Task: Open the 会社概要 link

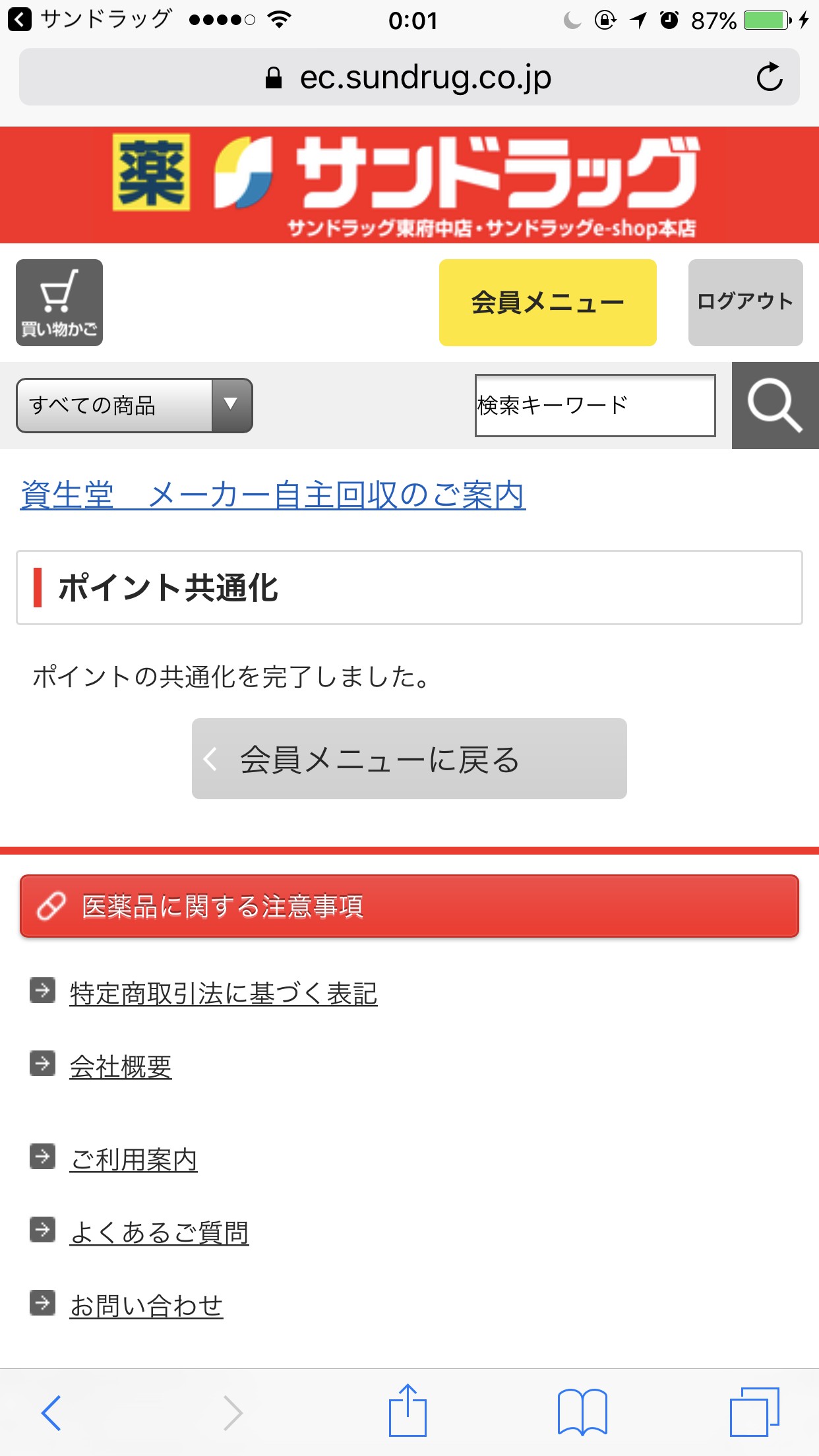Action: pyautogui.click(x=121, y=1066)
